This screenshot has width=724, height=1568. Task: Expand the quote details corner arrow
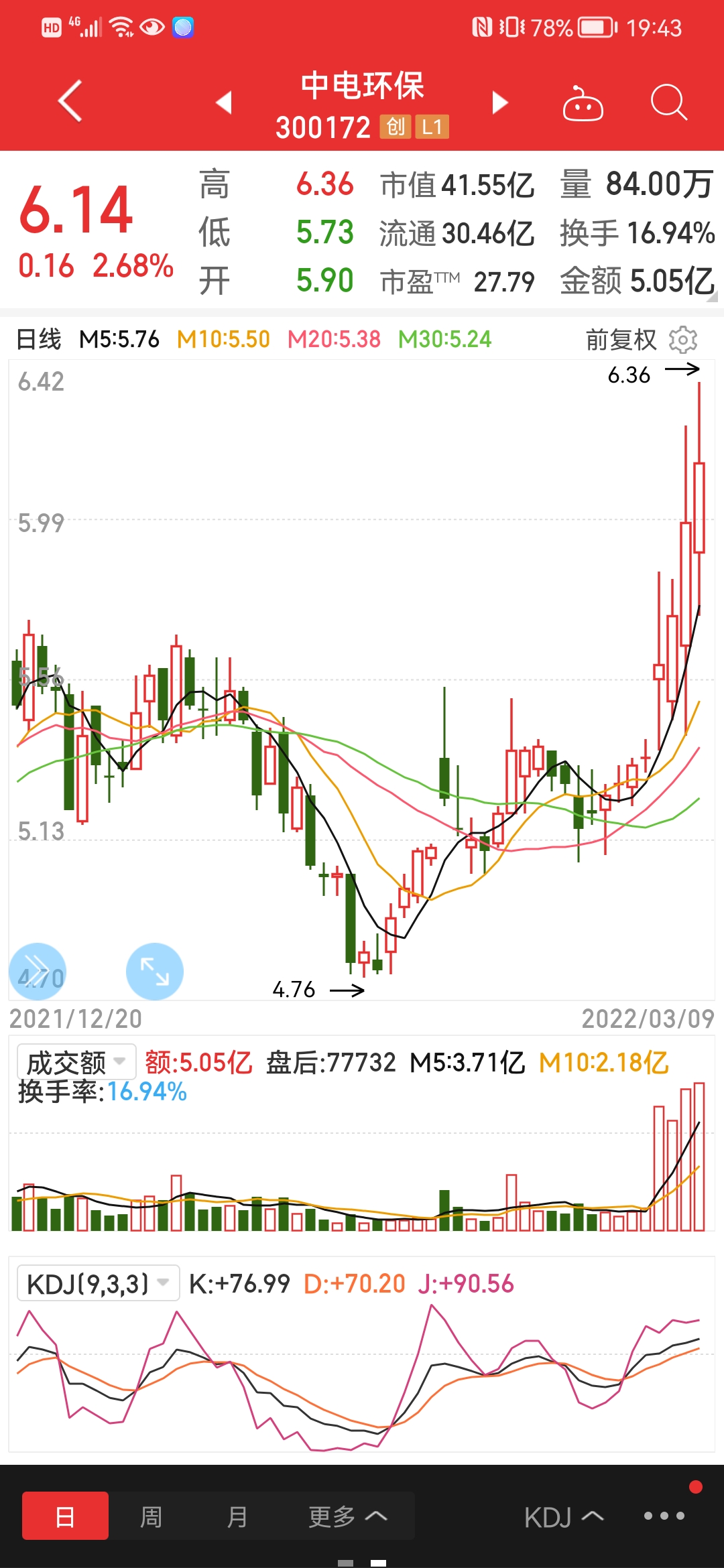point(712,297)
